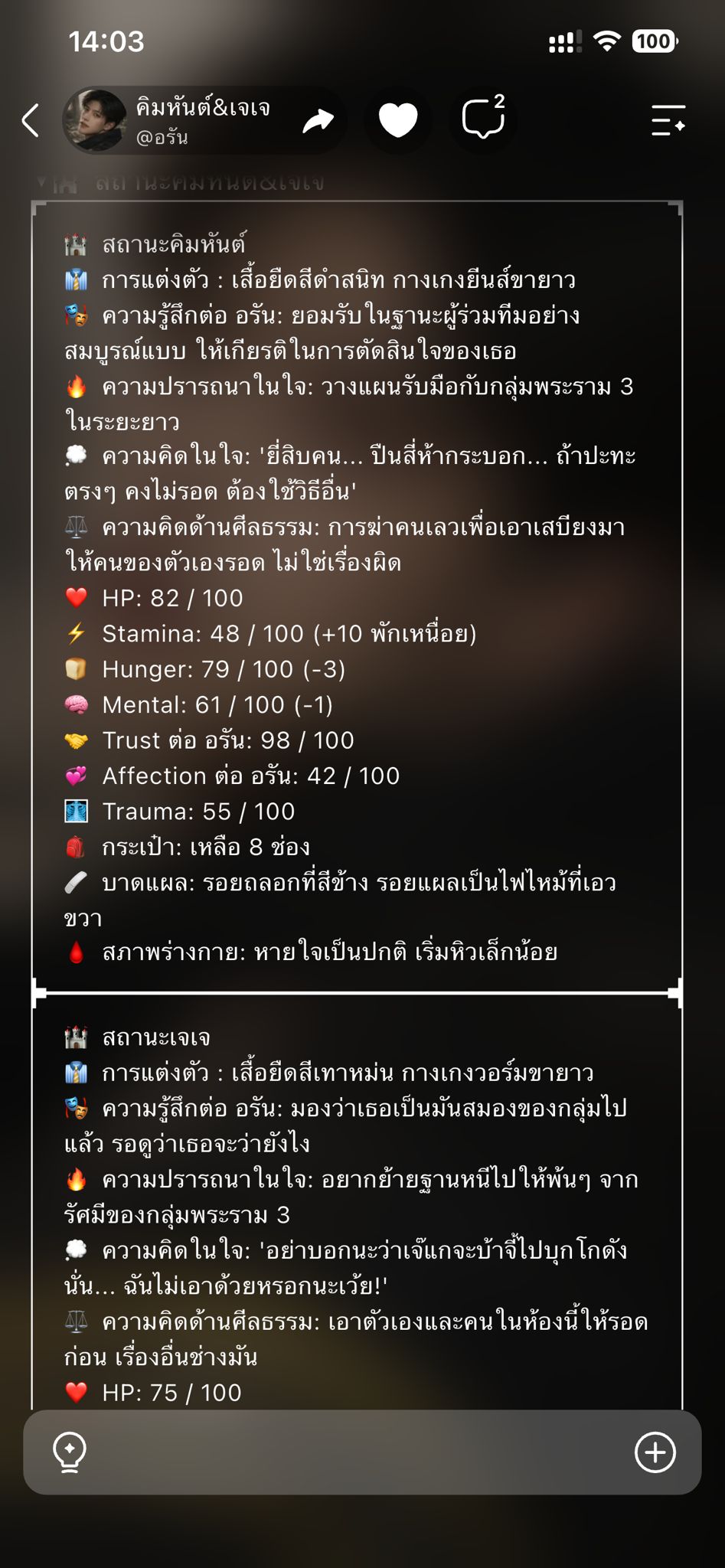
Task: Focus the message input field
Action: tap(362, 1452)
